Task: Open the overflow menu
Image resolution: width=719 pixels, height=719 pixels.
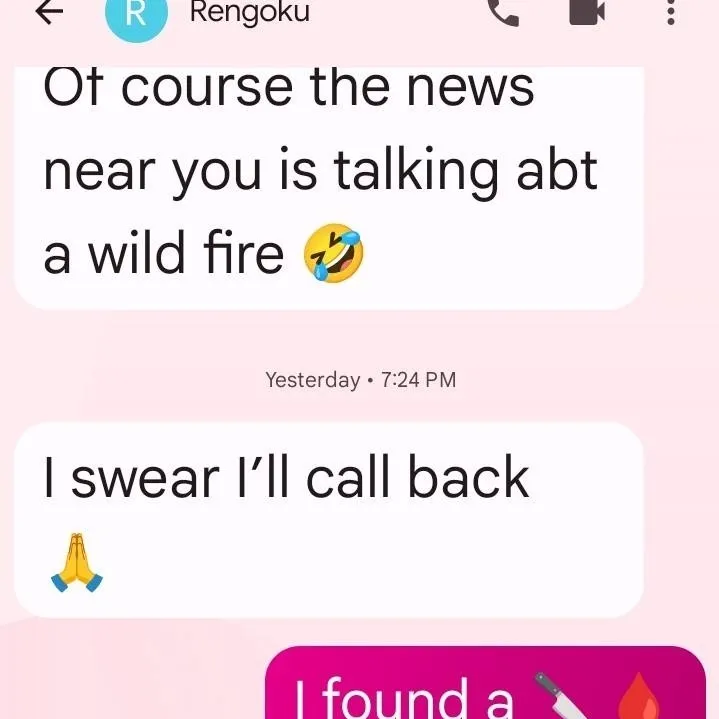Action: click(670, 12)
